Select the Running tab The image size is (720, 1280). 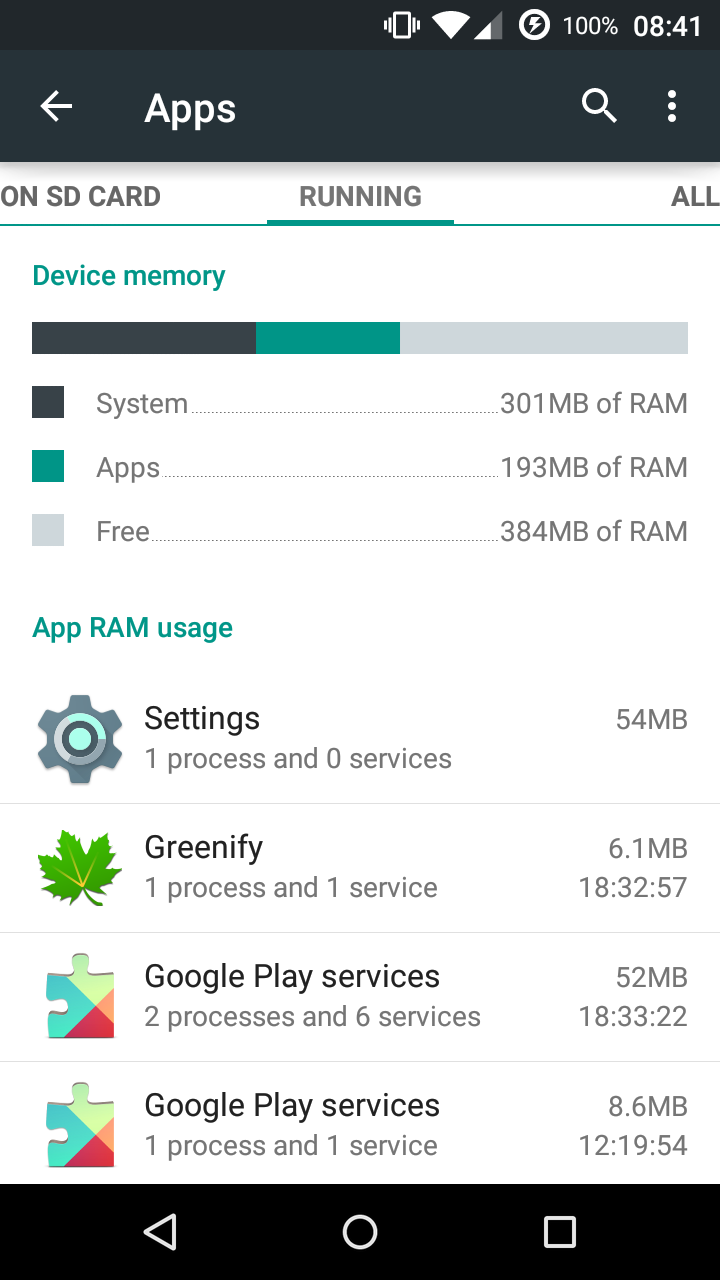[360, 197]
